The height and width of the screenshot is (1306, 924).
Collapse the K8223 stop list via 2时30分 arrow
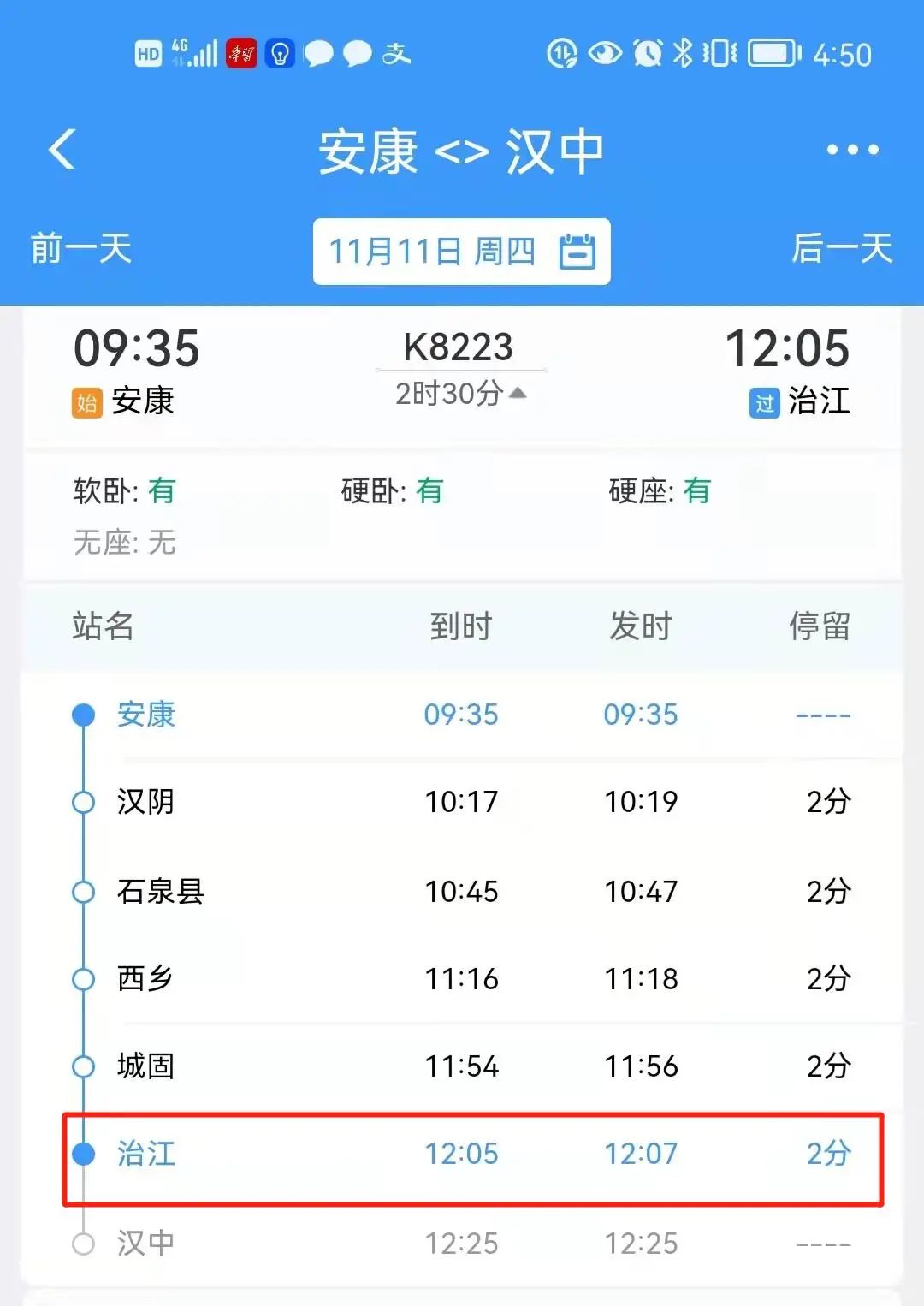click(461, 394)
